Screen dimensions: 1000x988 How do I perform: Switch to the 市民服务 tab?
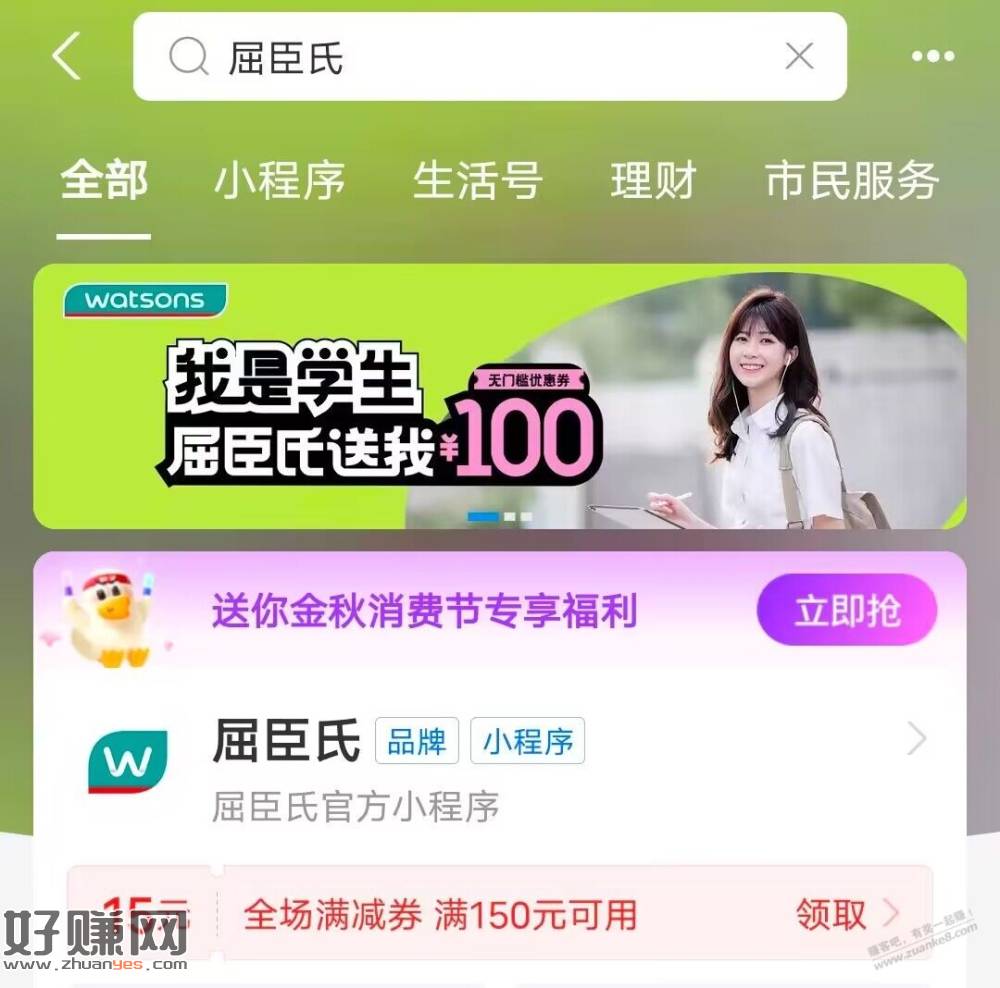pyautogui.click(x=851, y=182)
